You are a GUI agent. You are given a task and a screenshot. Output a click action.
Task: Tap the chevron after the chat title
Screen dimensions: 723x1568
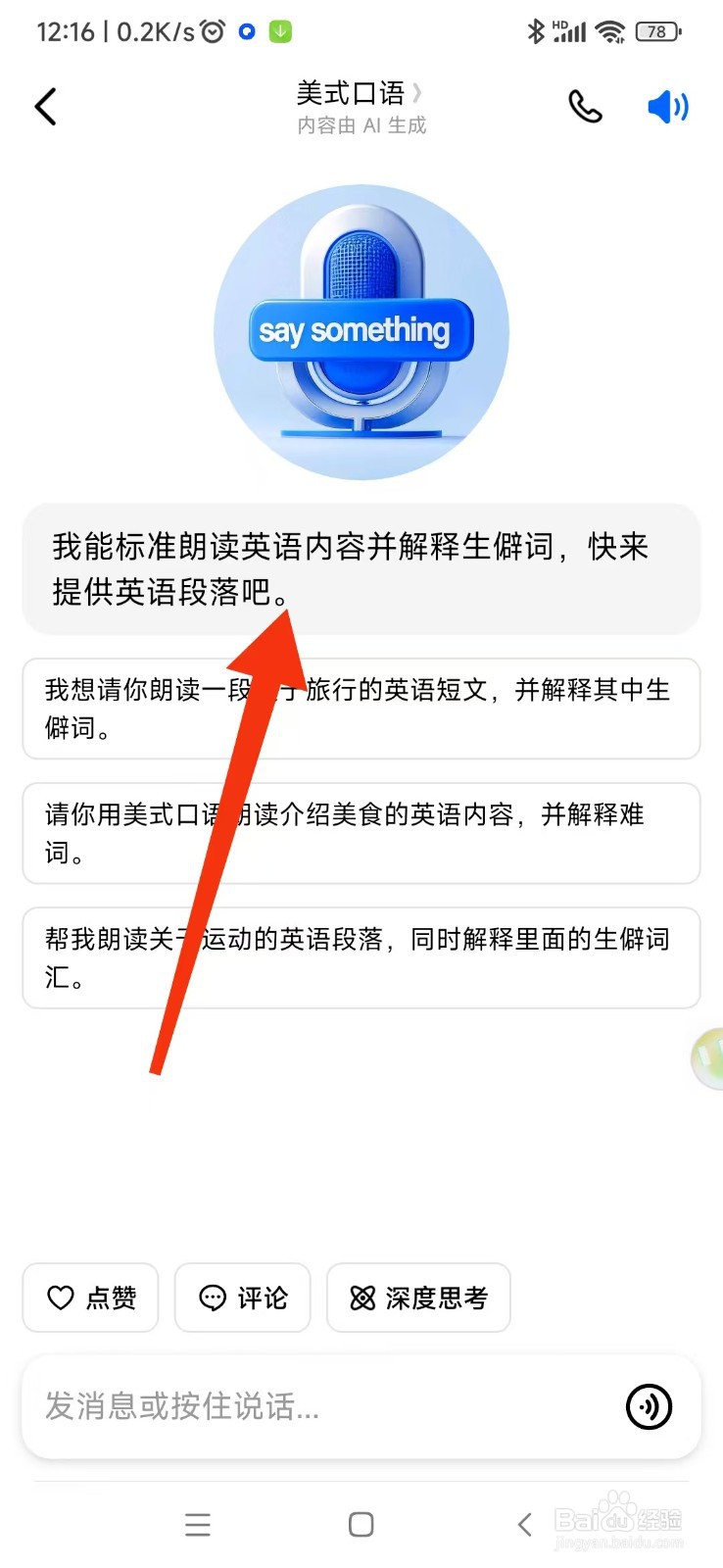click(x=419, y=91)
